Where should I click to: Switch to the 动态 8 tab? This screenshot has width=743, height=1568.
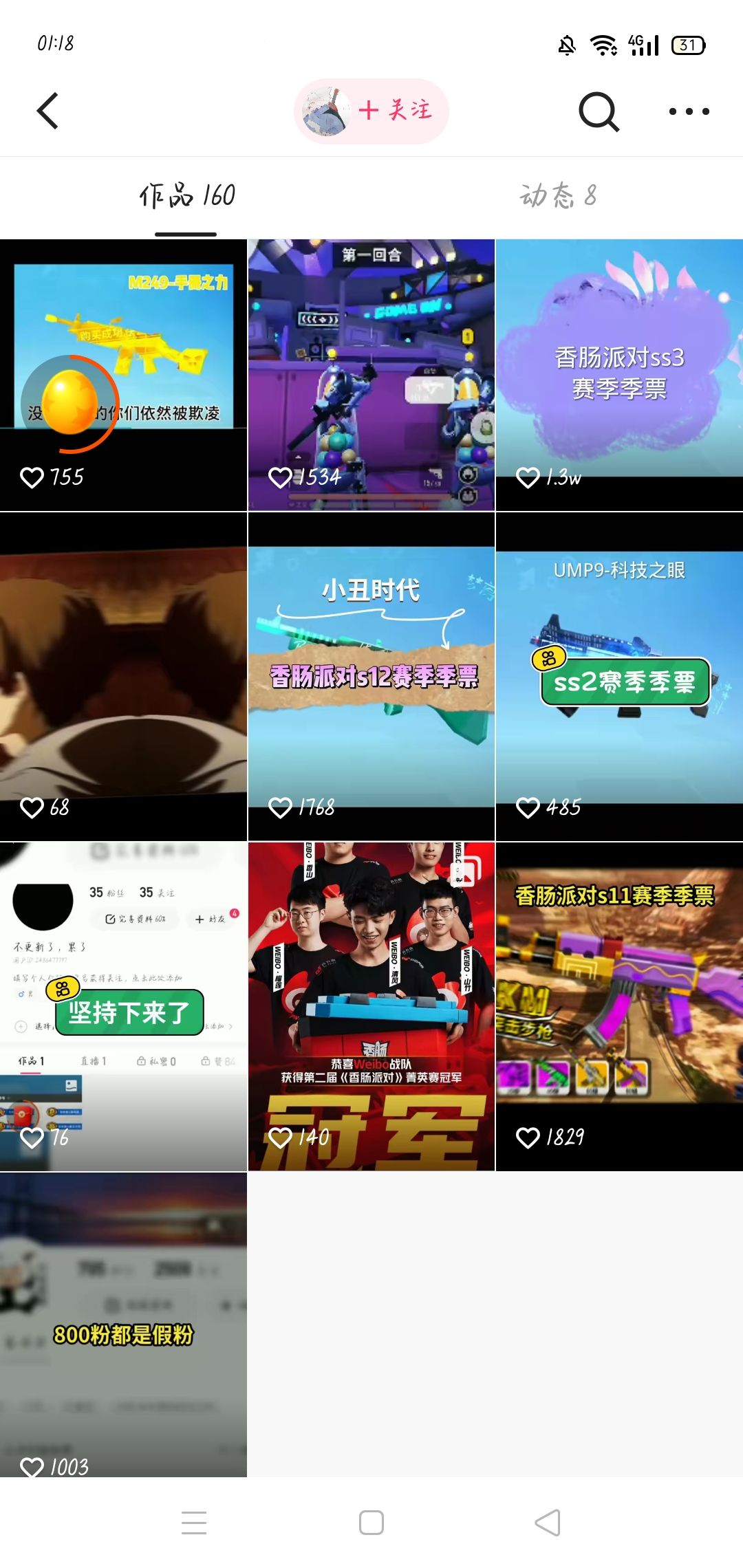pos(559,195)
